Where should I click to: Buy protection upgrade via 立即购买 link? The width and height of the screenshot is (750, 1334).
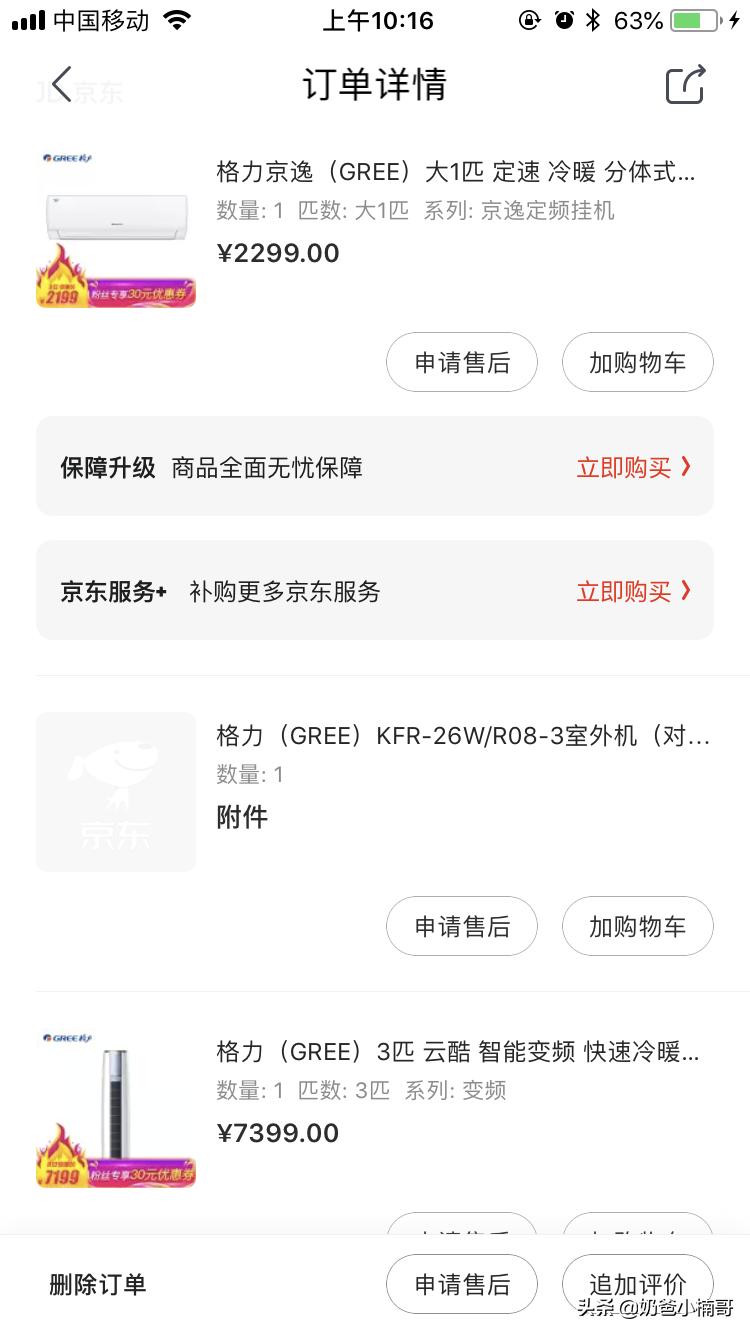pos(625,467)
